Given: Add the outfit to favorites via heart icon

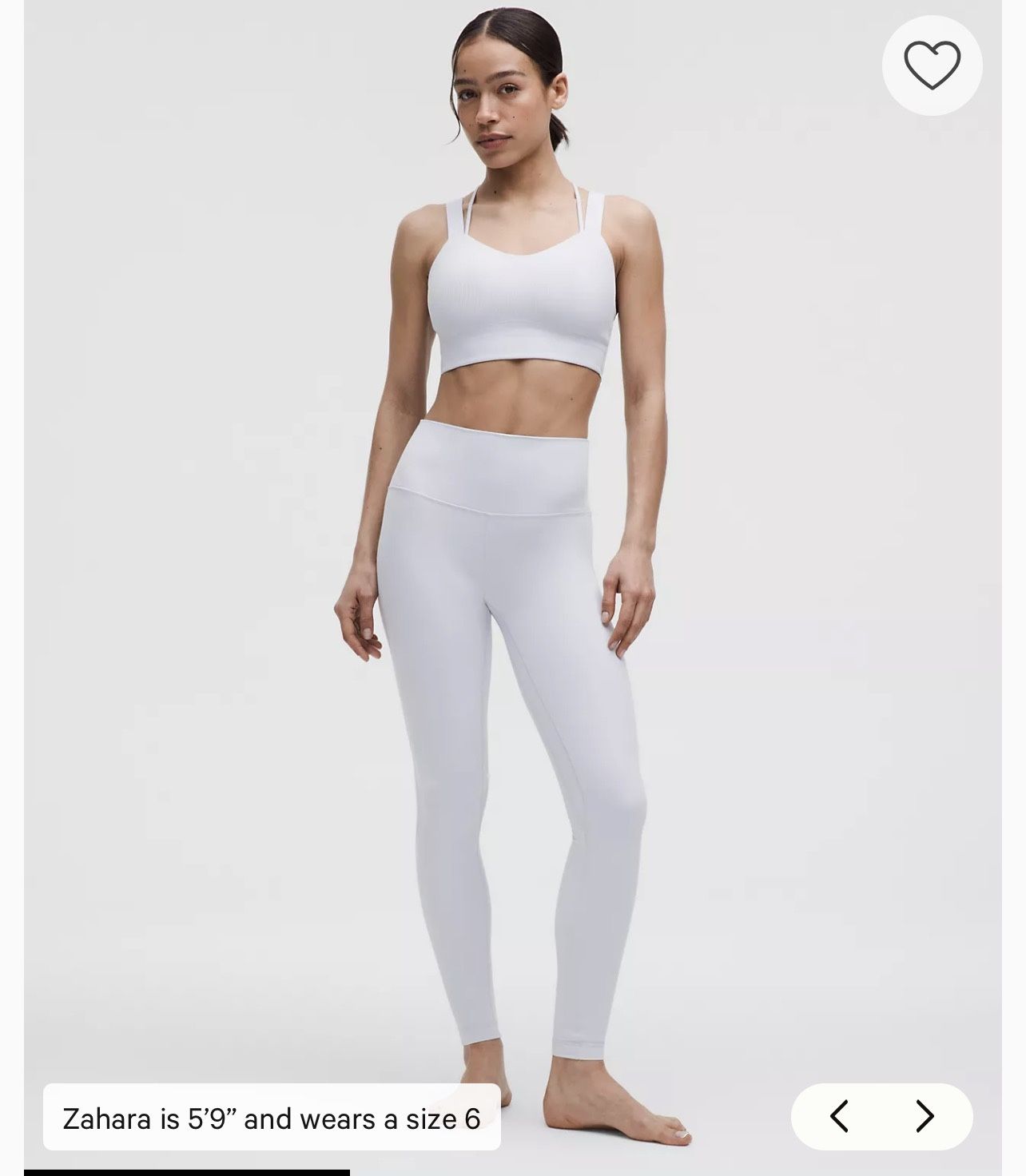Looking at the screenshot, I should pyautogui.click(x=931, y=67).
